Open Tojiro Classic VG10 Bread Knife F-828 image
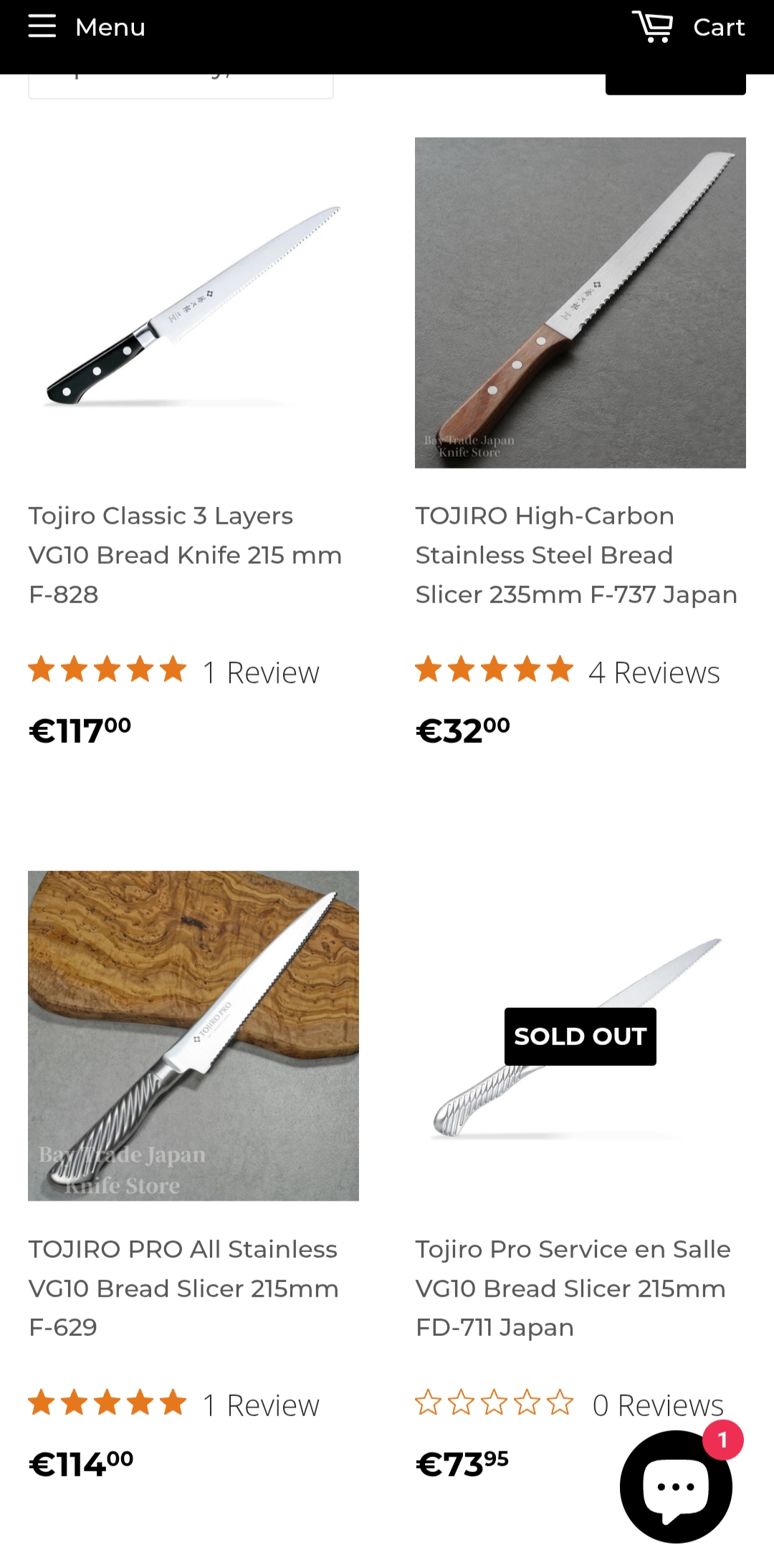This screenshot has height=1568, width=774. (193, 303)
